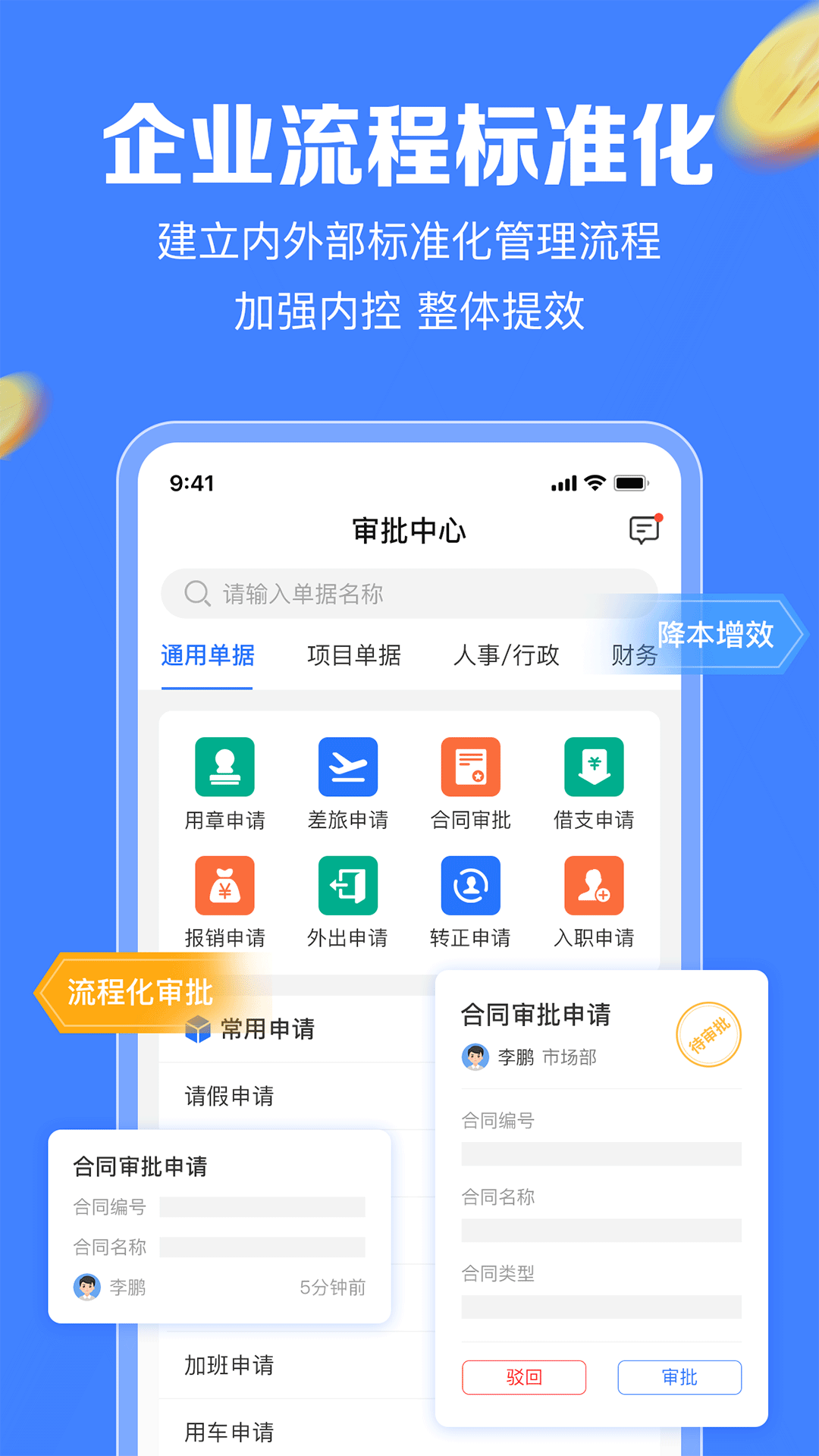Tap the 借支申请 advance request icon
The width and height of the screenshot is (819, 1456).
595,767
